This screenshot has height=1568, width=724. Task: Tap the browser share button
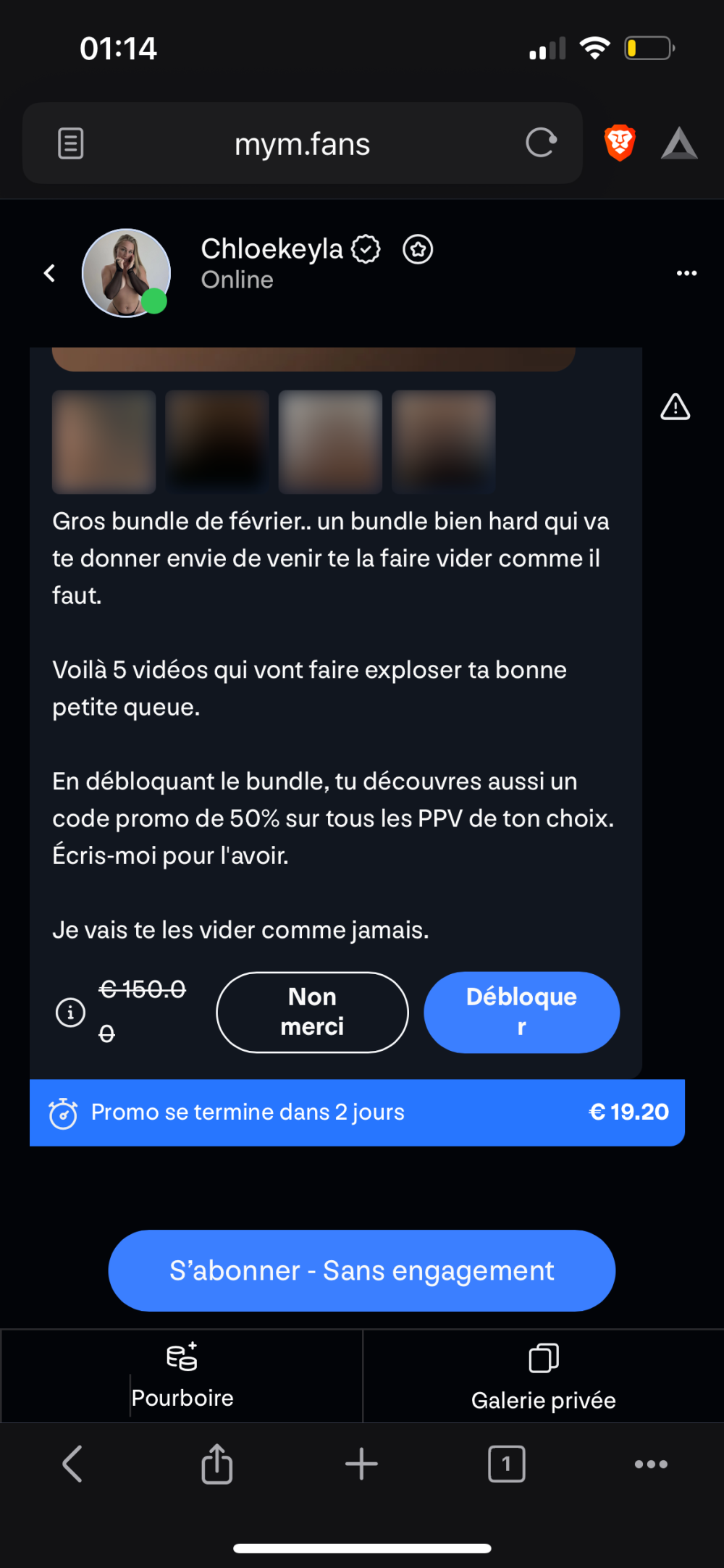(216, 1464)
